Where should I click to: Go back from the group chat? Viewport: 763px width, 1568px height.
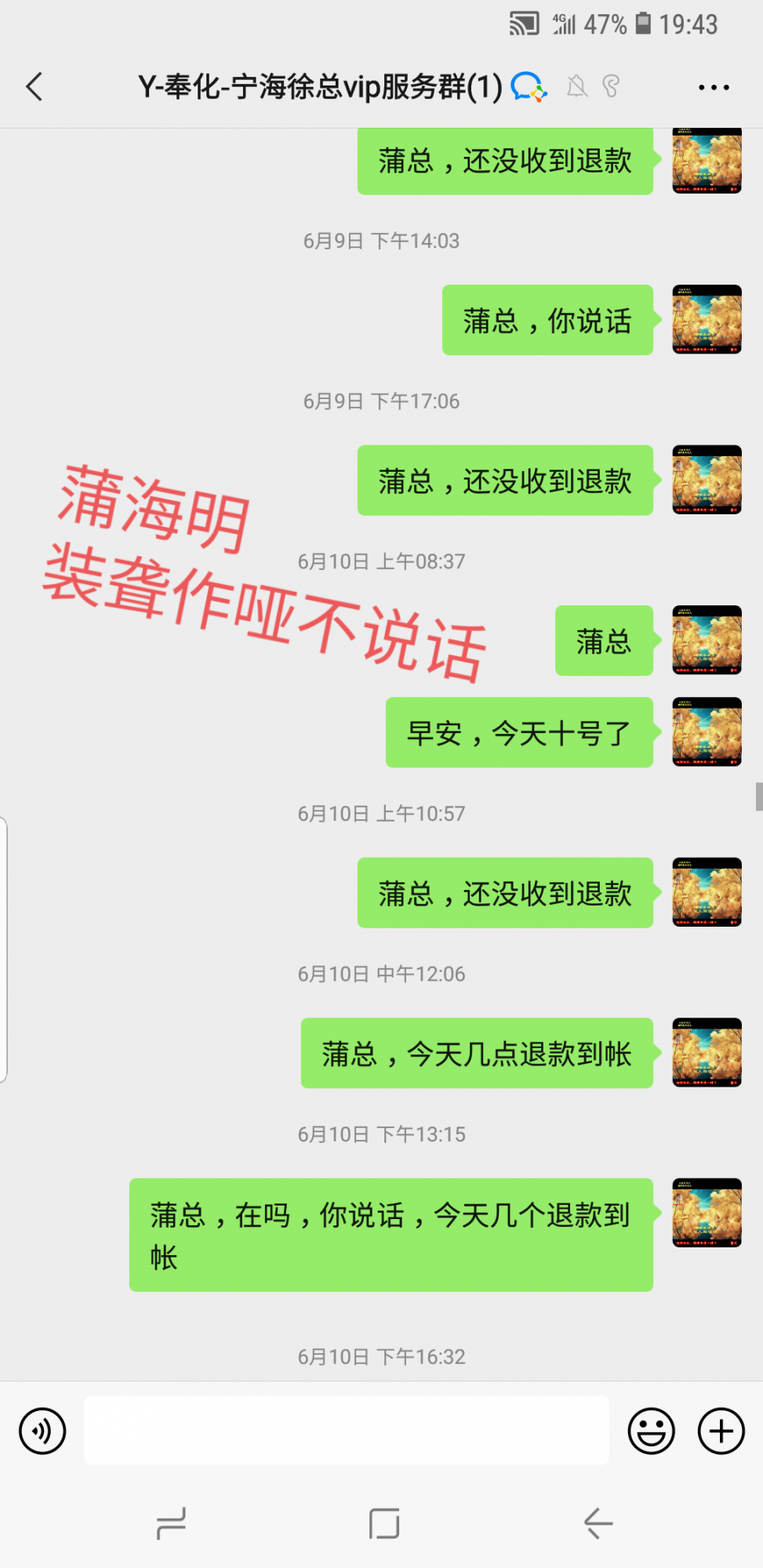click(35, 87)
